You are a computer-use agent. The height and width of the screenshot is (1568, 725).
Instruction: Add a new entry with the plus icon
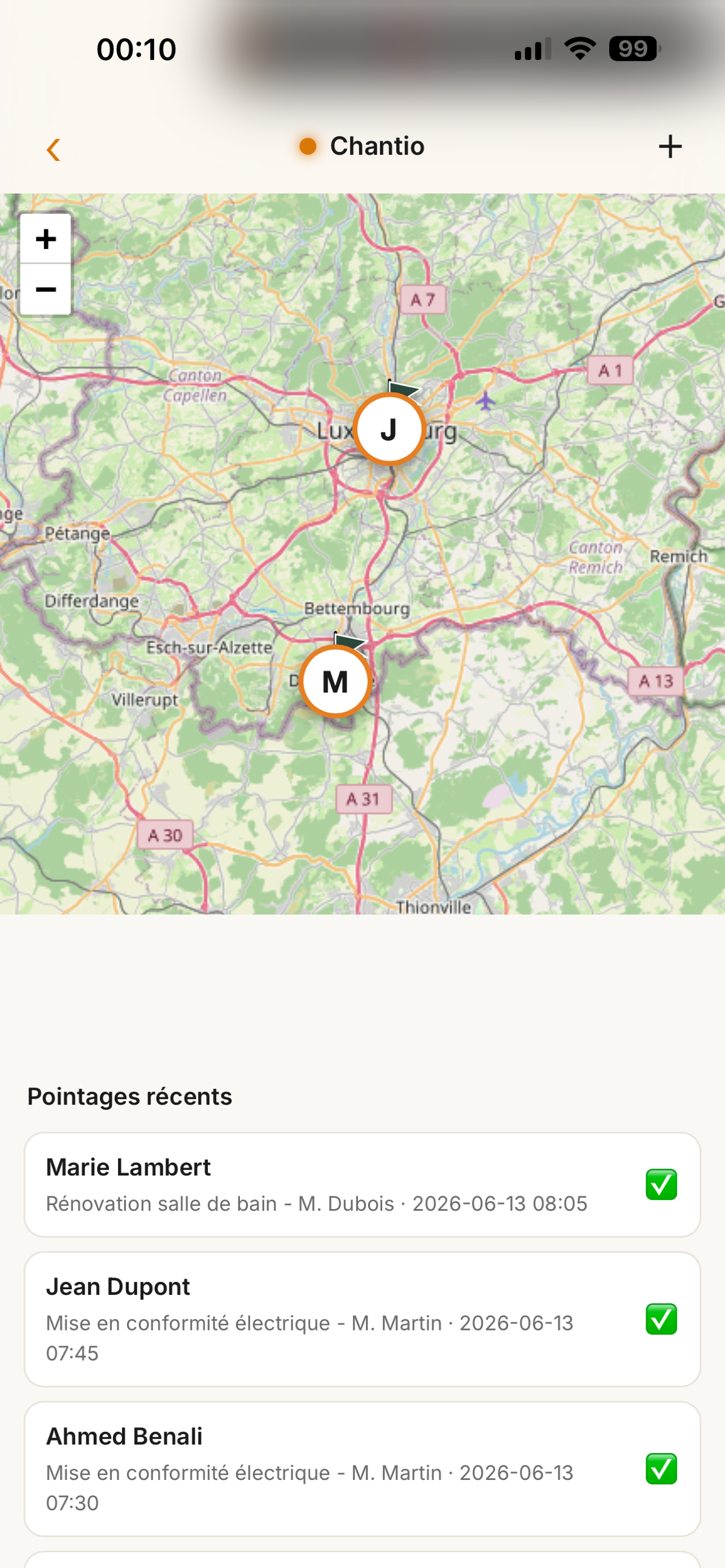(x=670, y=146)
